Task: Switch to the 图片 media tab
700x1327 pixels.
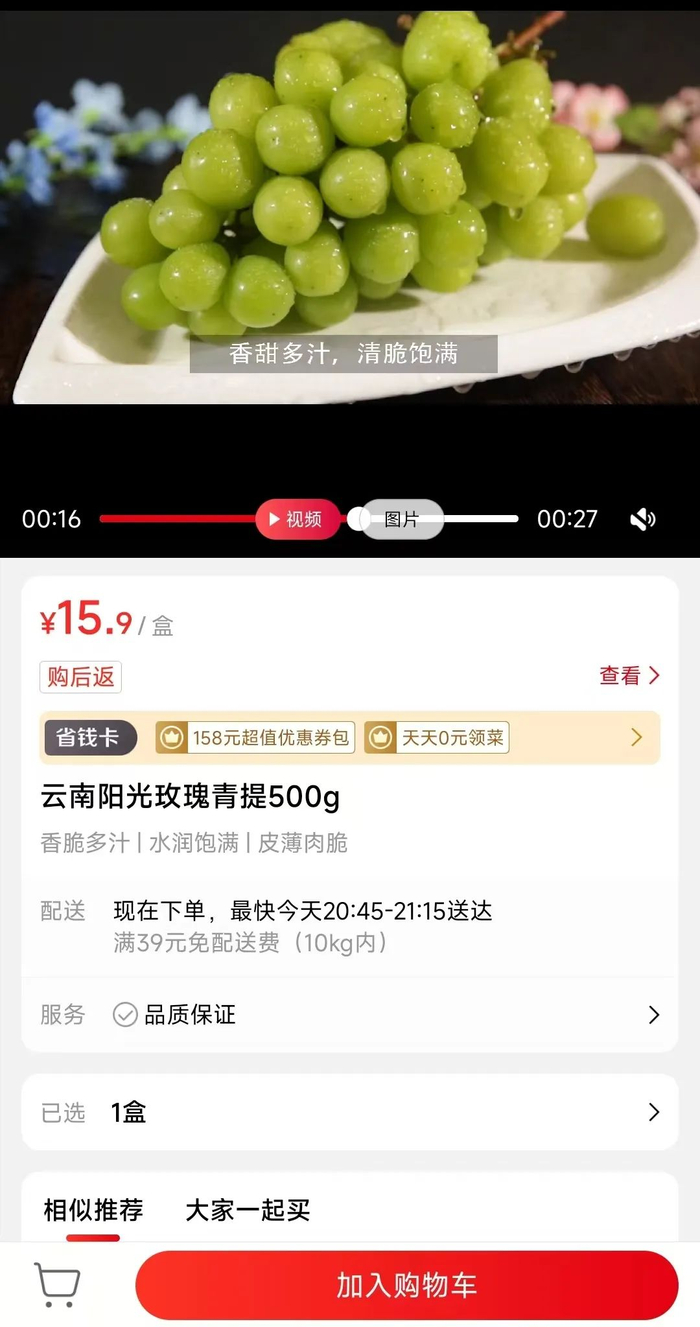Action: [402, 519]
